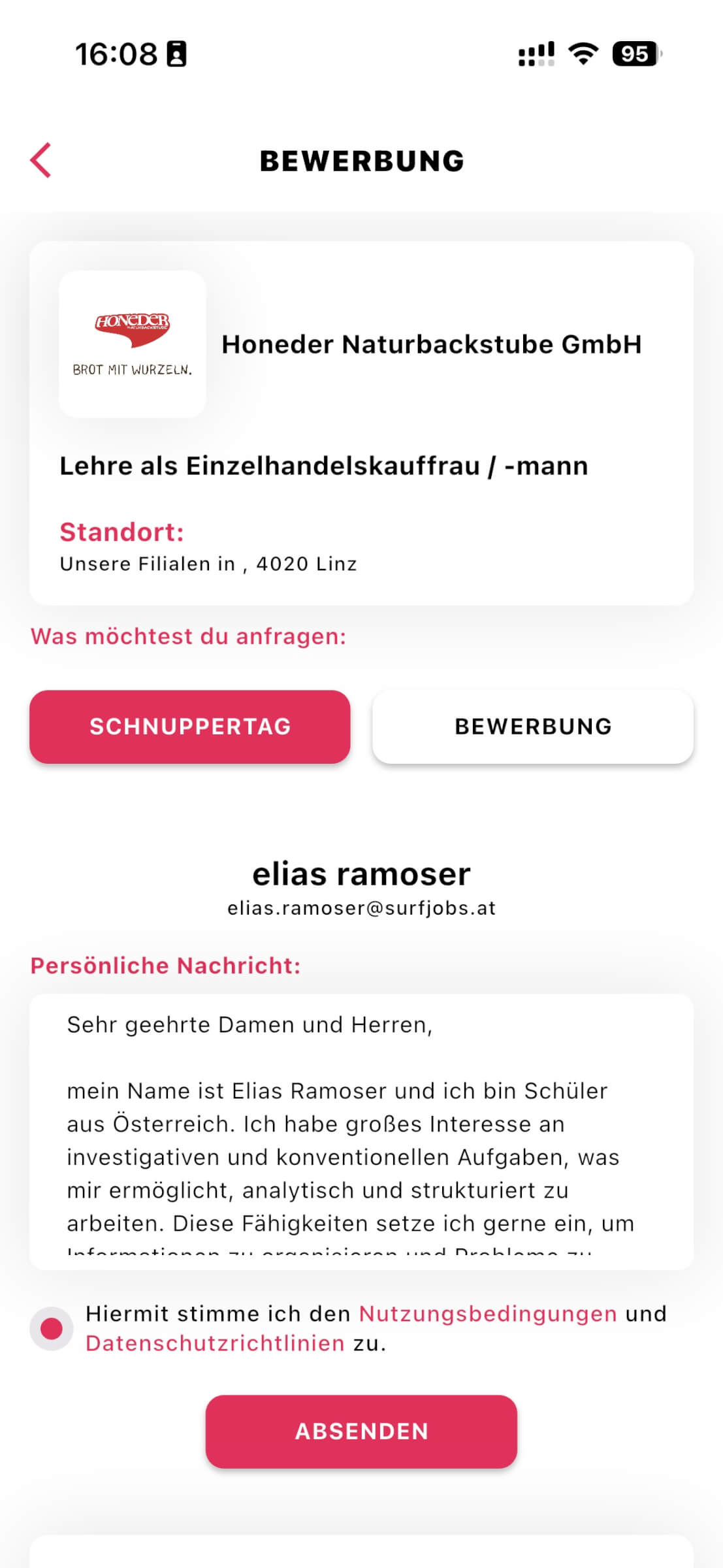This screenshot has width=723, height=1568.
Task: Toggle the terms agreement radio button
Action: point(52,1328)
